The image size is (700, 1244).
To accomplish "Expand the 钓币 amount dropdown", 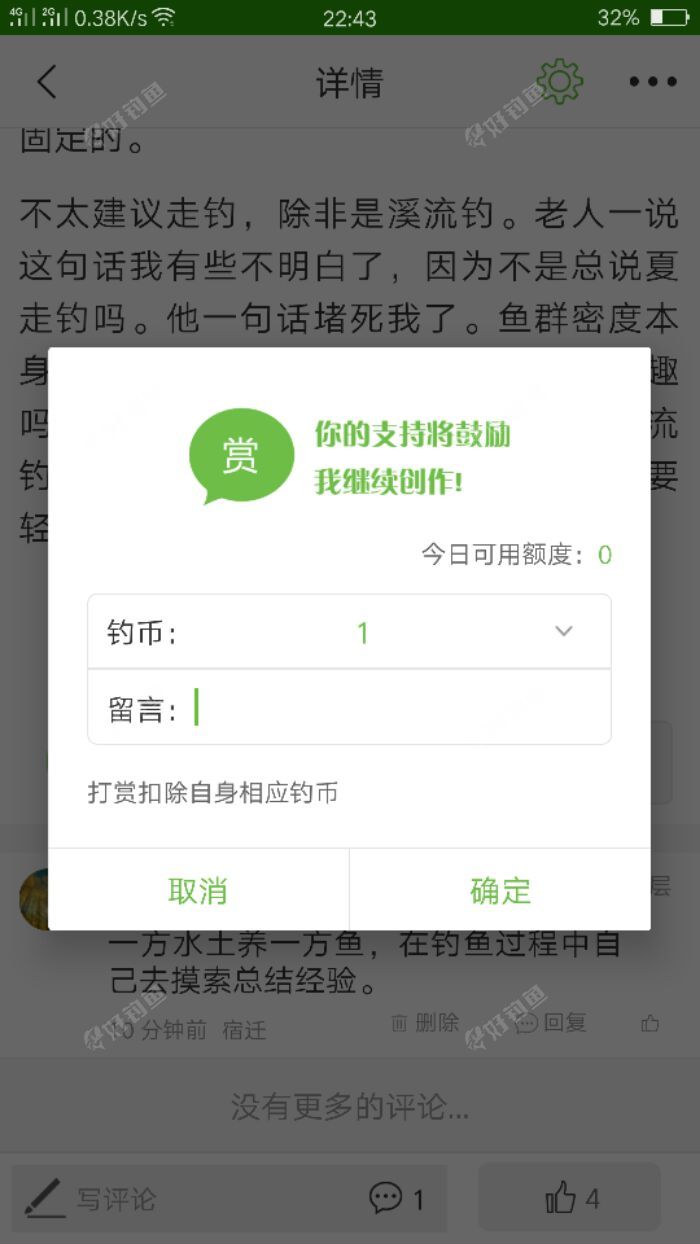I will pos(563,631).
